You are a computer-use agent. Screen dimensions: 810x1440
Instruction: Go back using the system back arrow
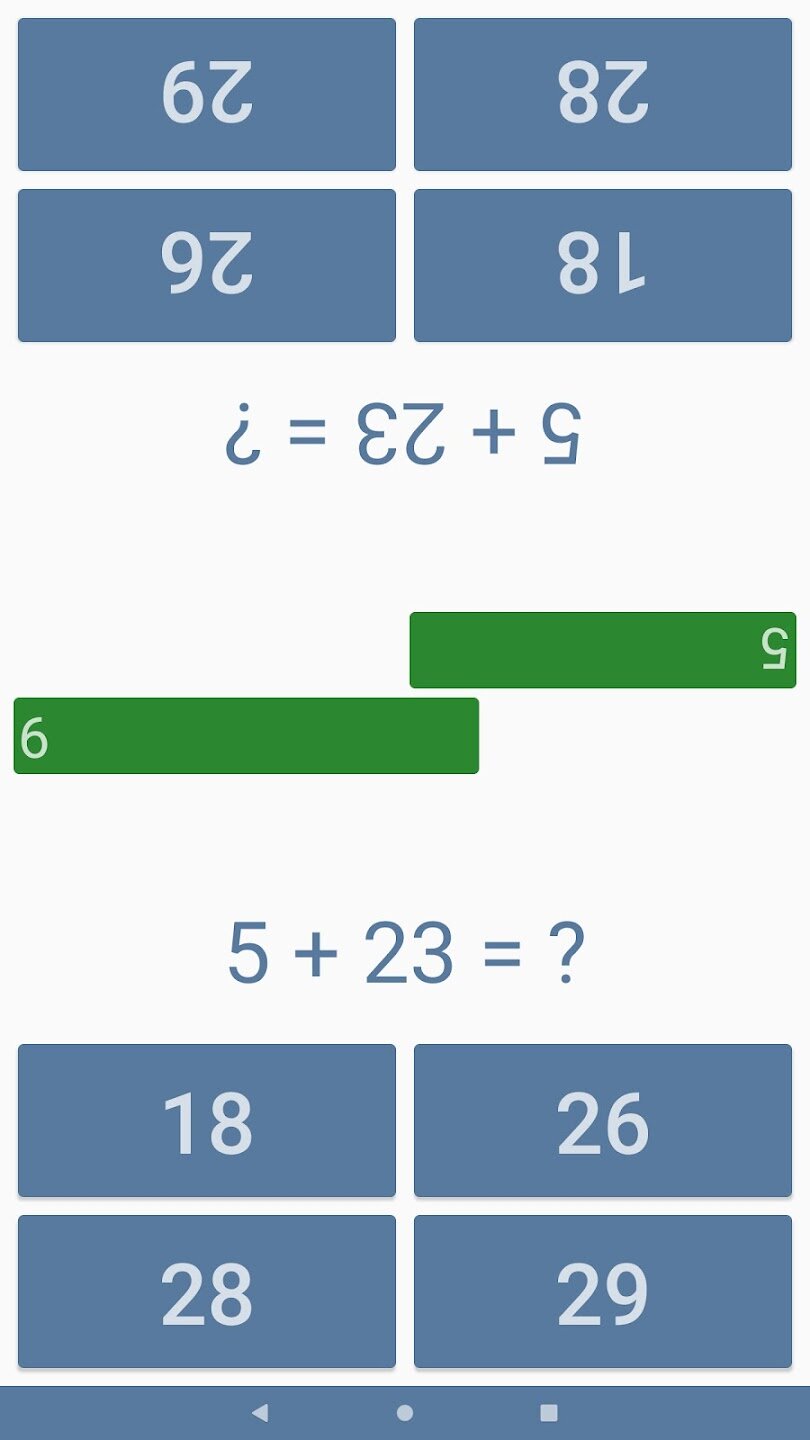pos(260,1413)
